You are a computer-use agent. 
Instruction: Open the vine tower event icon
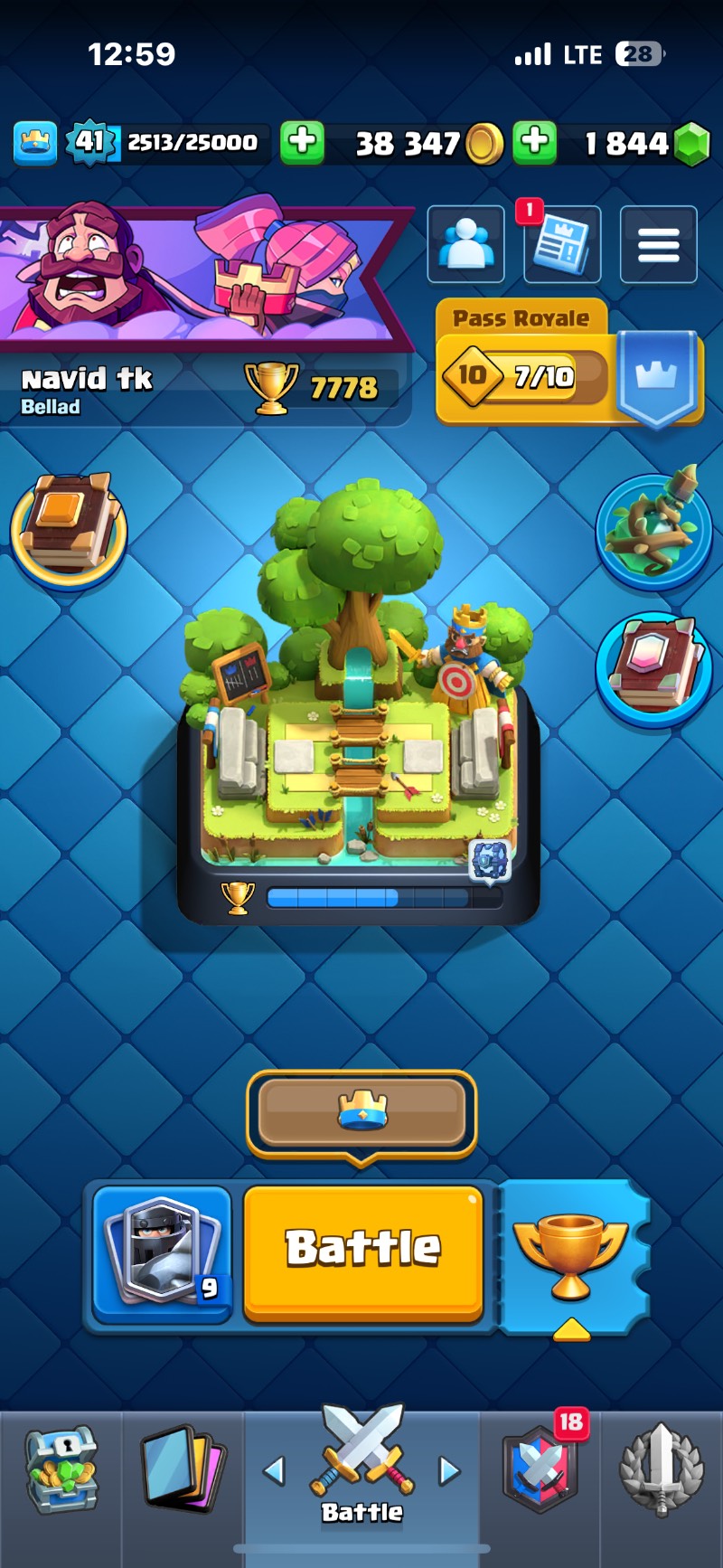click(653, 530)
